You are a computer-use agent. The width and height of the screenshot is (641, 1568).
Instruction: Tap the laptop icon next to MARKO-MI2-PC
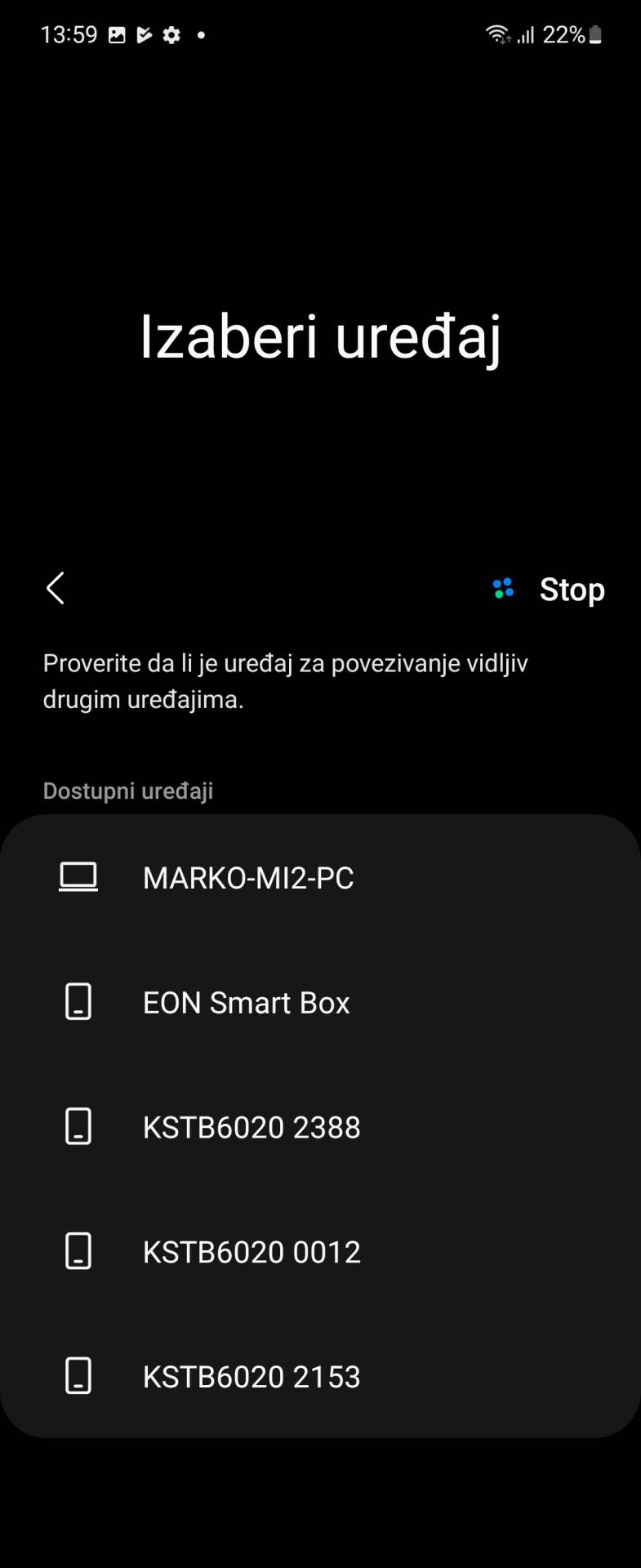tap(78, 876)
